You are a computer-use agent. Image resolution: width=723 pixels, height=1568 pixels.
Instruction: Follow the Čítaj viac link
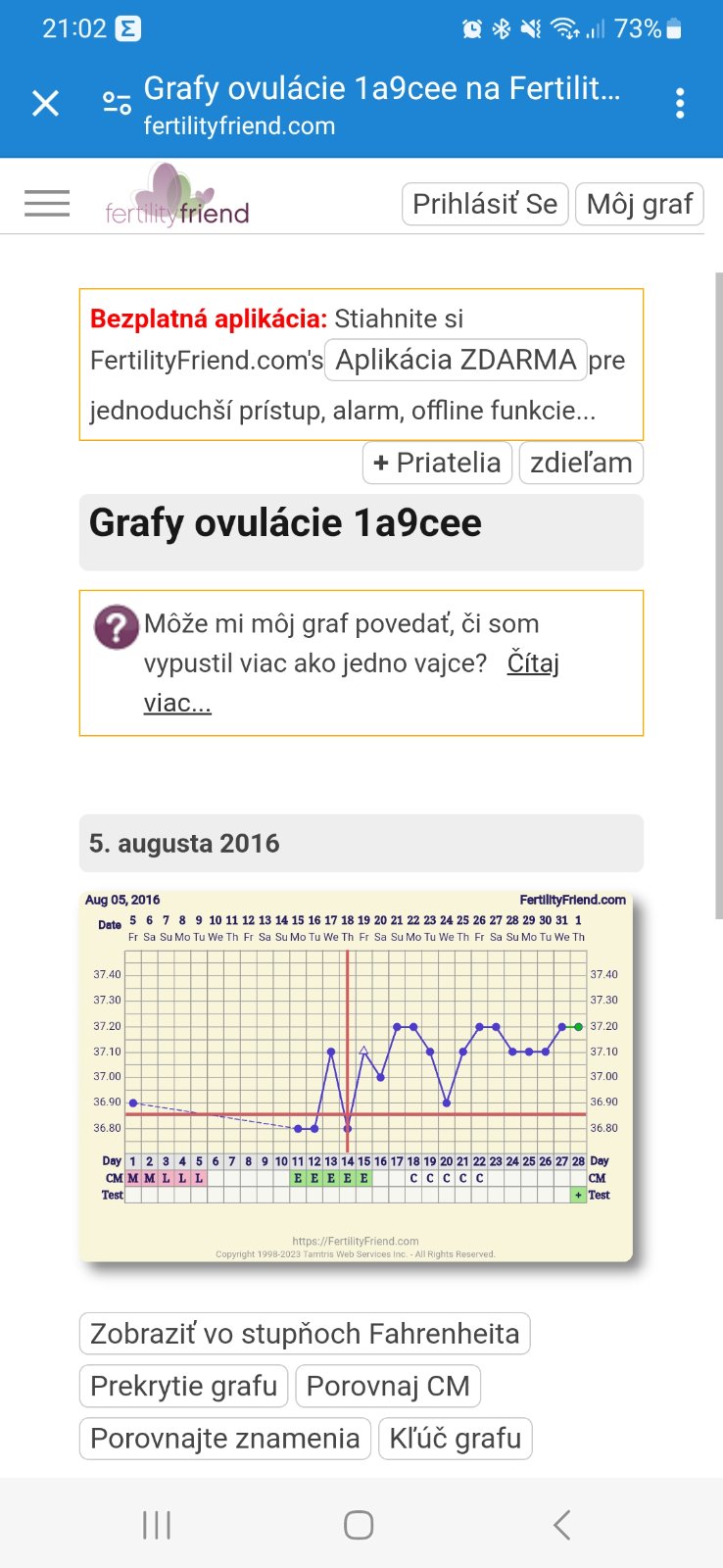[x=532, y=663]
